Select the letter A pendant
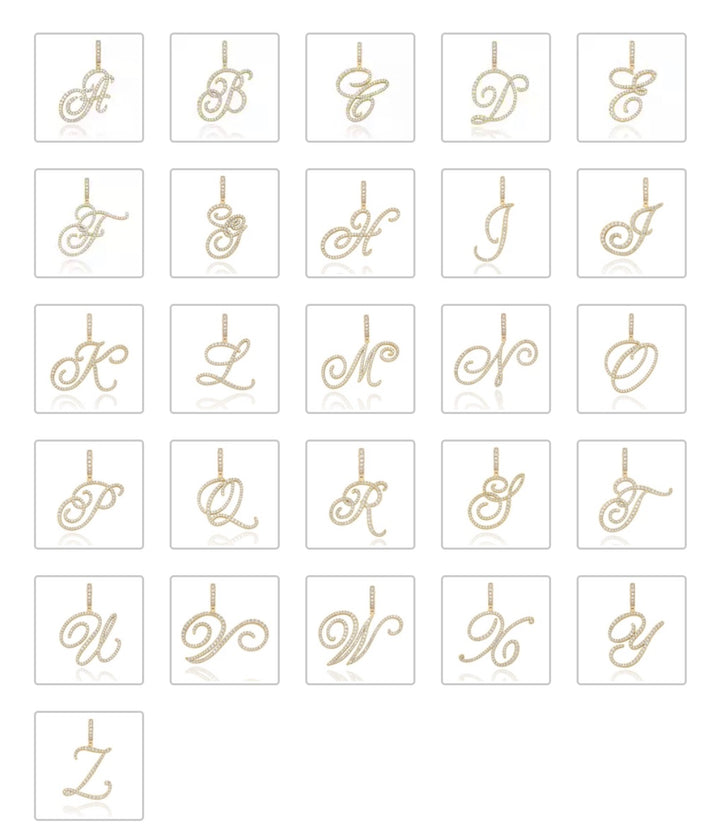Viewport: 720px width, 833px height. (x=89, y=88)
